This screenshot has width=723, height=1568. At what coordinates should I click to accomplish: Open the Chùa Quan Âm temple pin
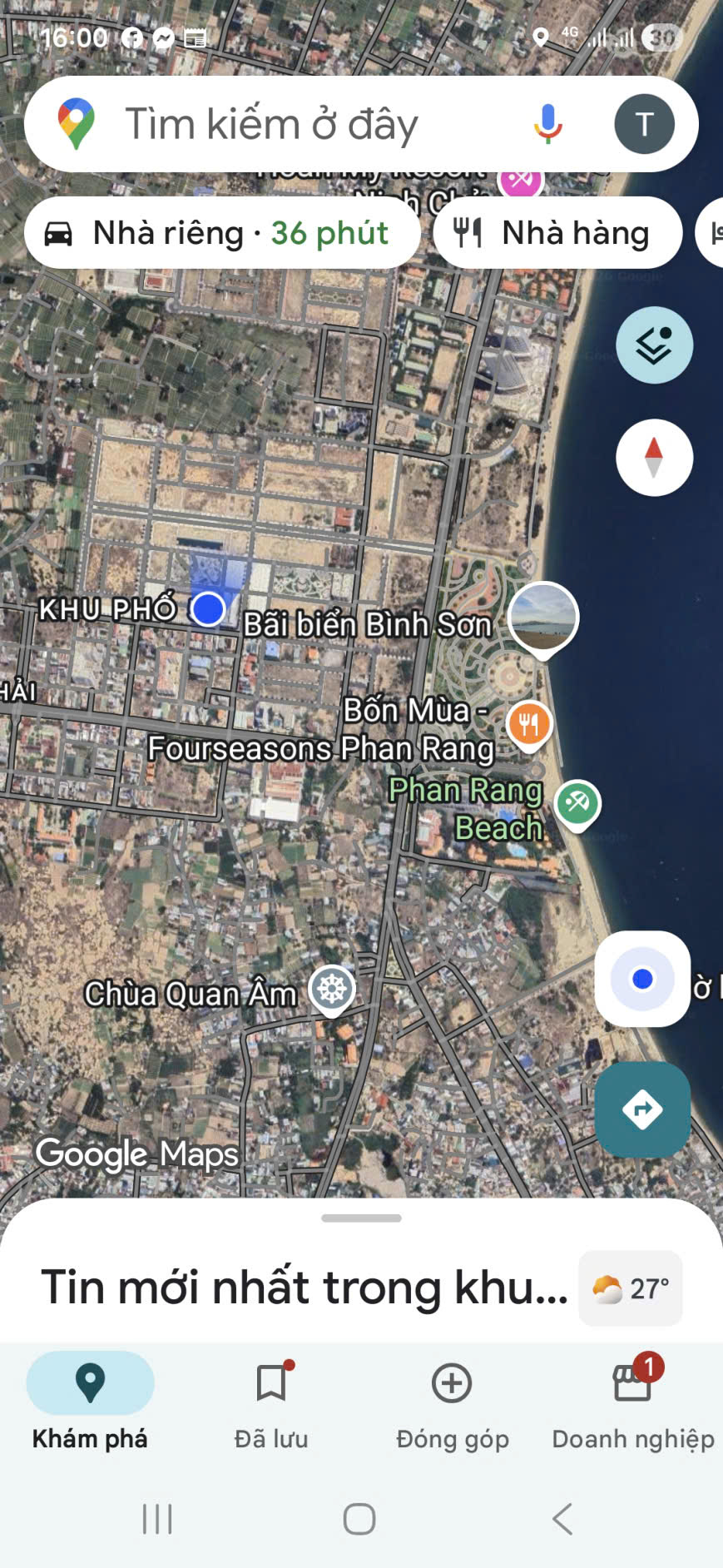[x=332, y=990]
